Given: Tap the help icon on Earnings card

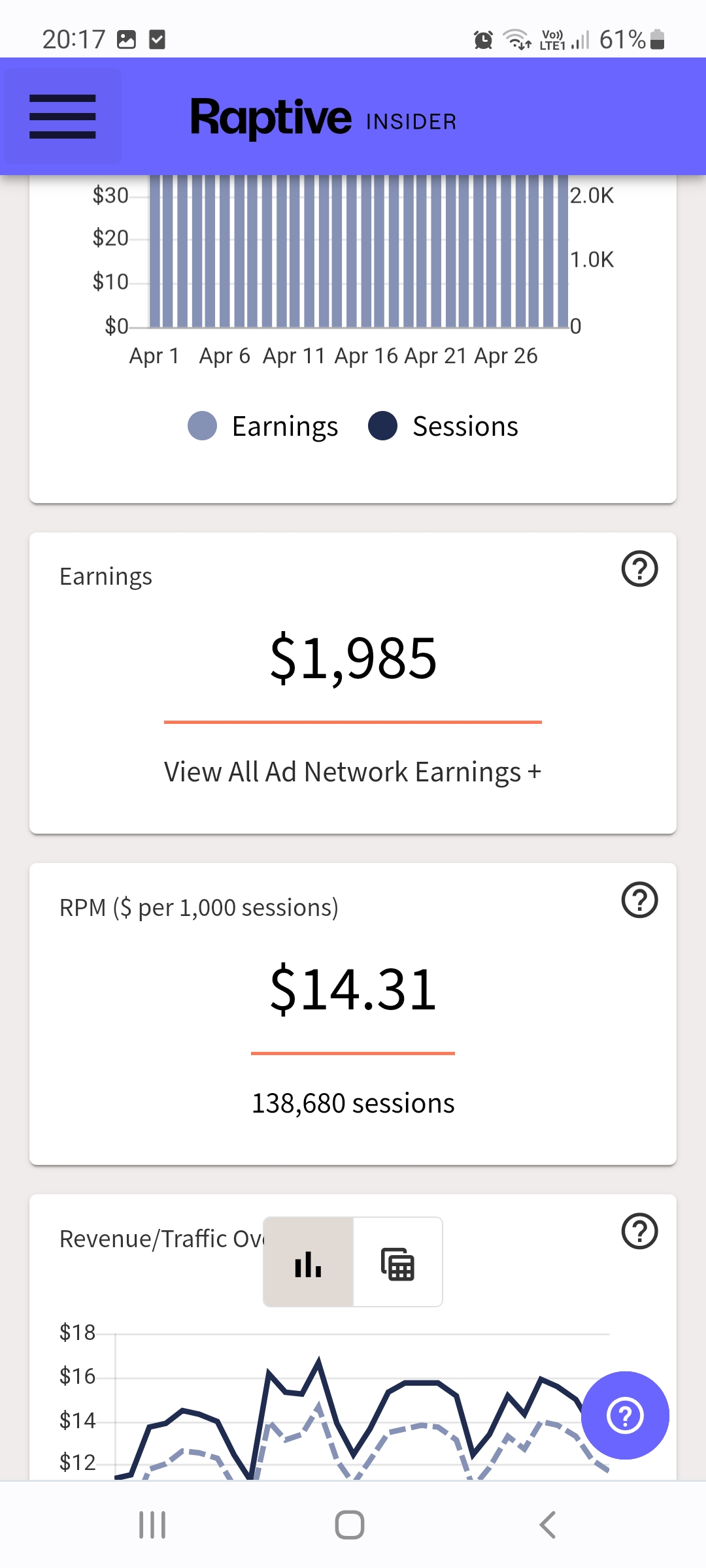Looking at the screenshot, I should (639, 569).
